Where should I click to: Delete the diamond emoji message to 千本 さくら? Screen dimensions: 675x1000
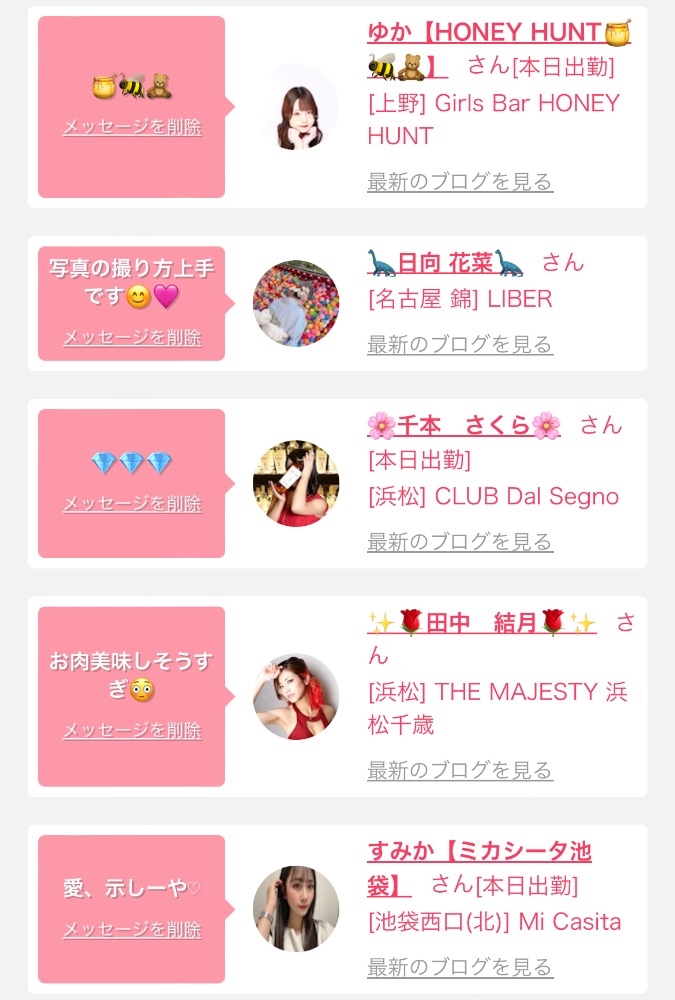click(132, 503)
